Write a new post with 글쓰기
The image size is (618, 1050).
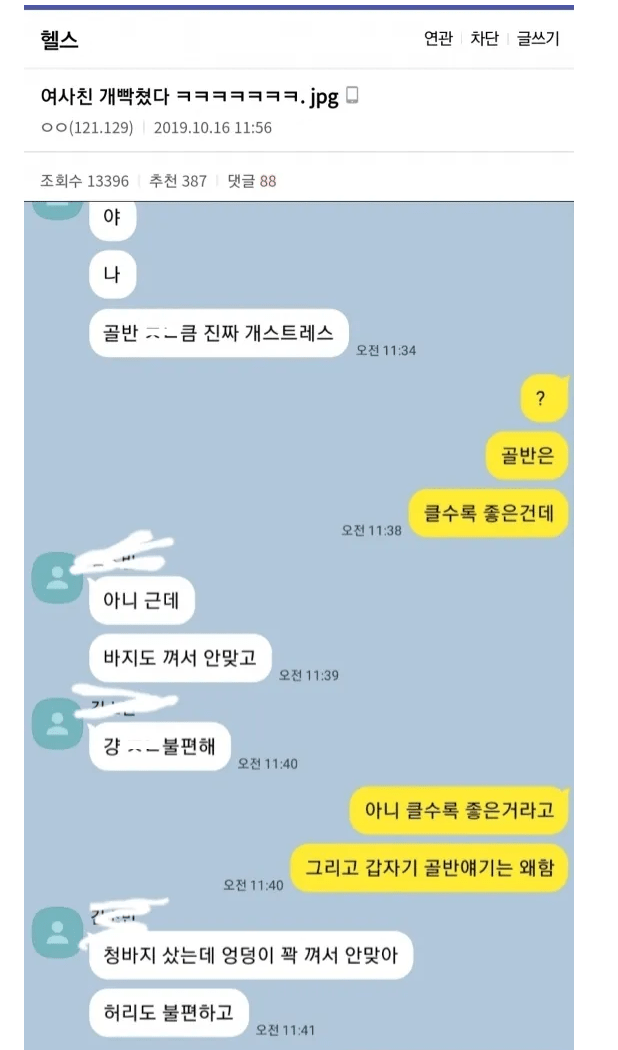[538, 39]
